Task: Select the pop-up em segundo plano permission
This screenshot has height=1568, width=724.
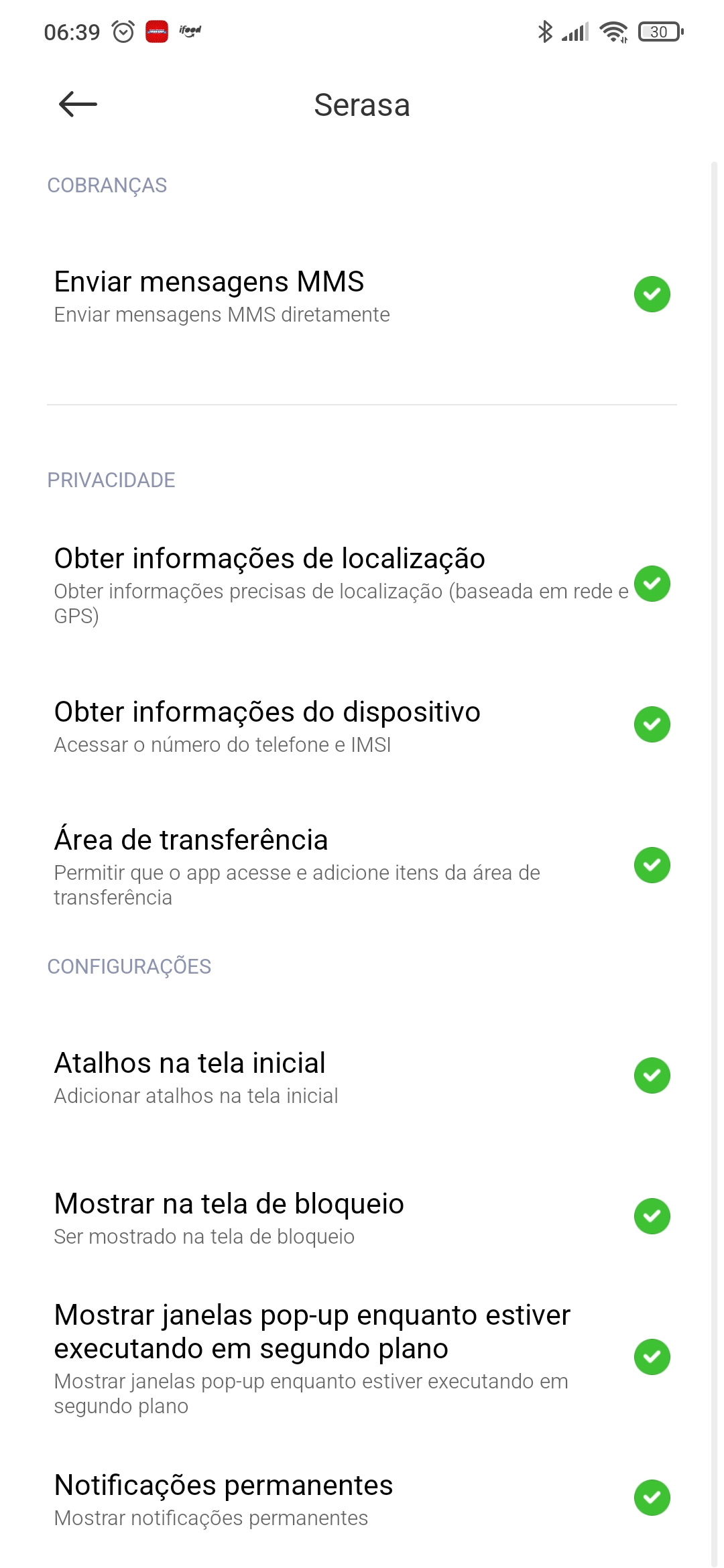Action: (x=362, y=1358)
